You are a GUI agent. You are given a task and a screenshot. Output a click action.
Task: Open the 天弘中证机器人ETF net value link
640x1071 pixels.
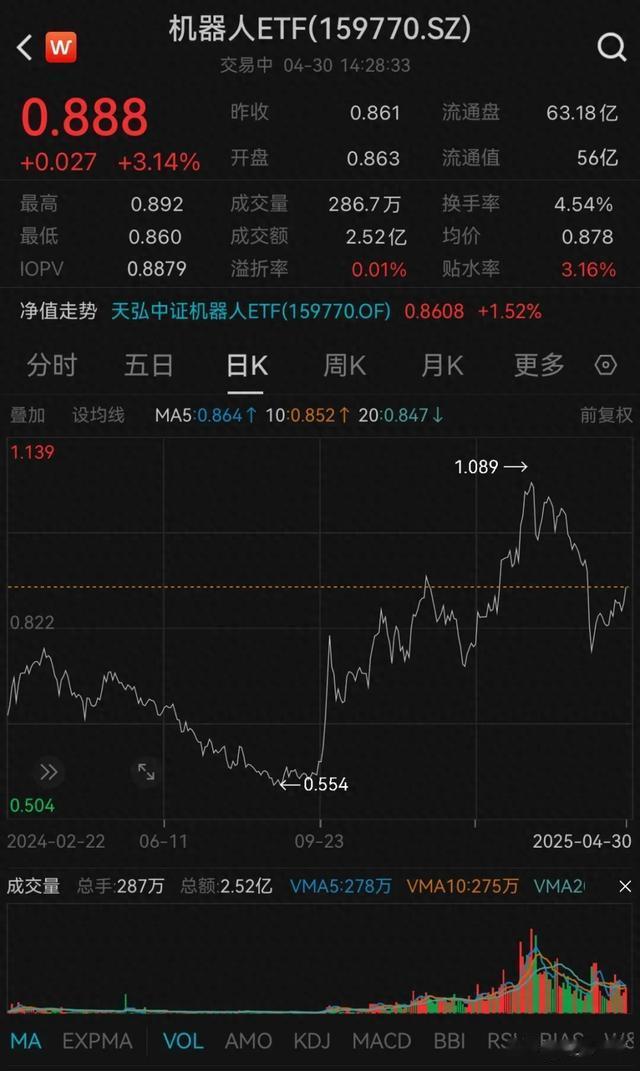coord(251,311)
